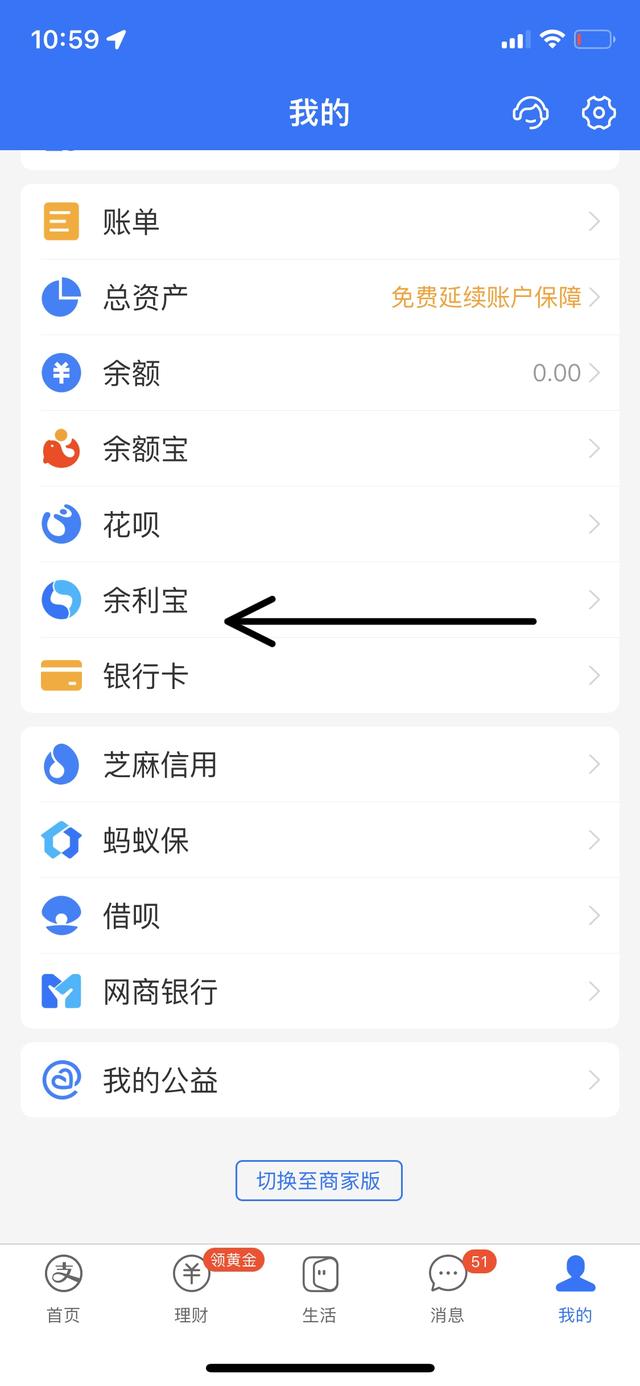The width and height of the screenshot is (640, 1386).
Task: Open 借呗
Action: click(x=320, y=916)
